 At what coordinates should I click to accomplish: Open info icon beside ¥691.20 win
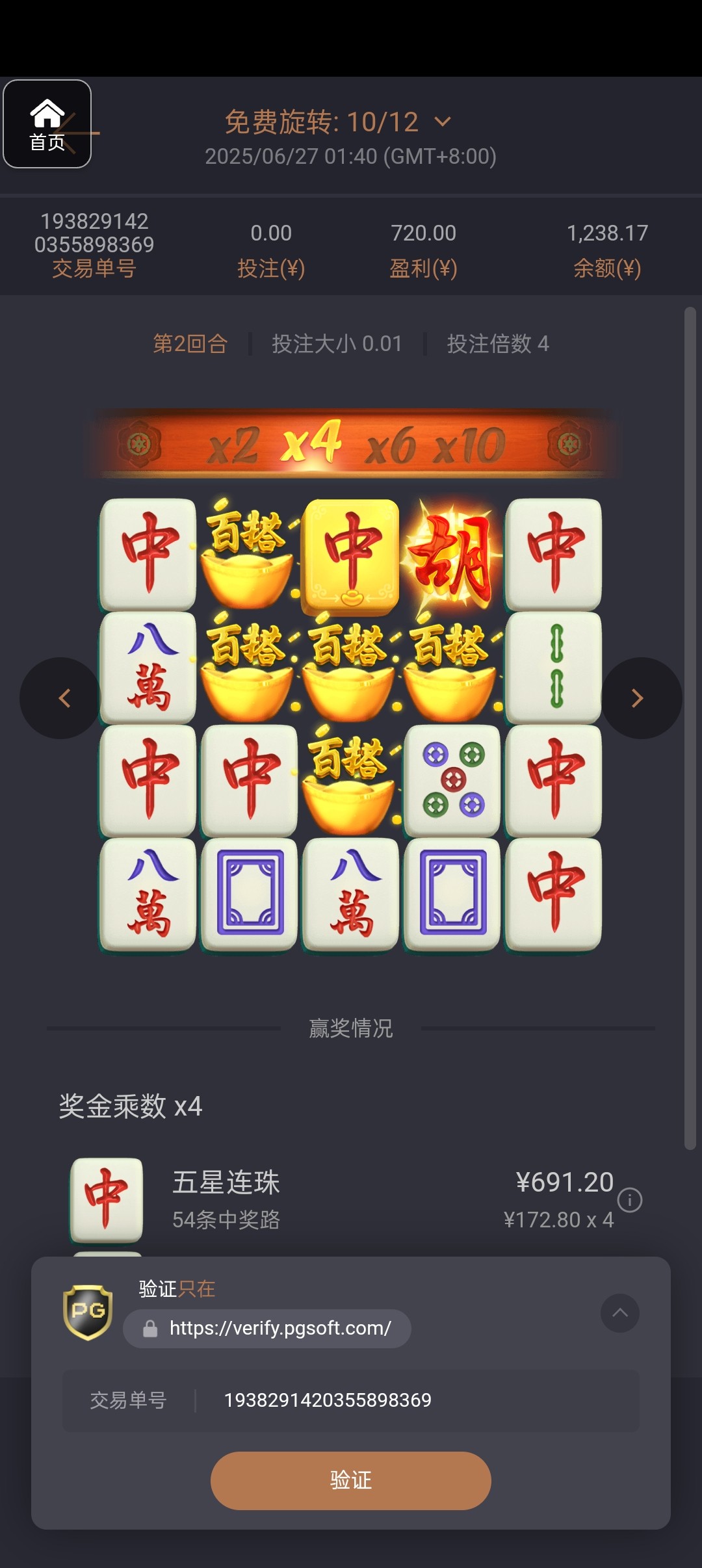click(x=630, y=1200)
